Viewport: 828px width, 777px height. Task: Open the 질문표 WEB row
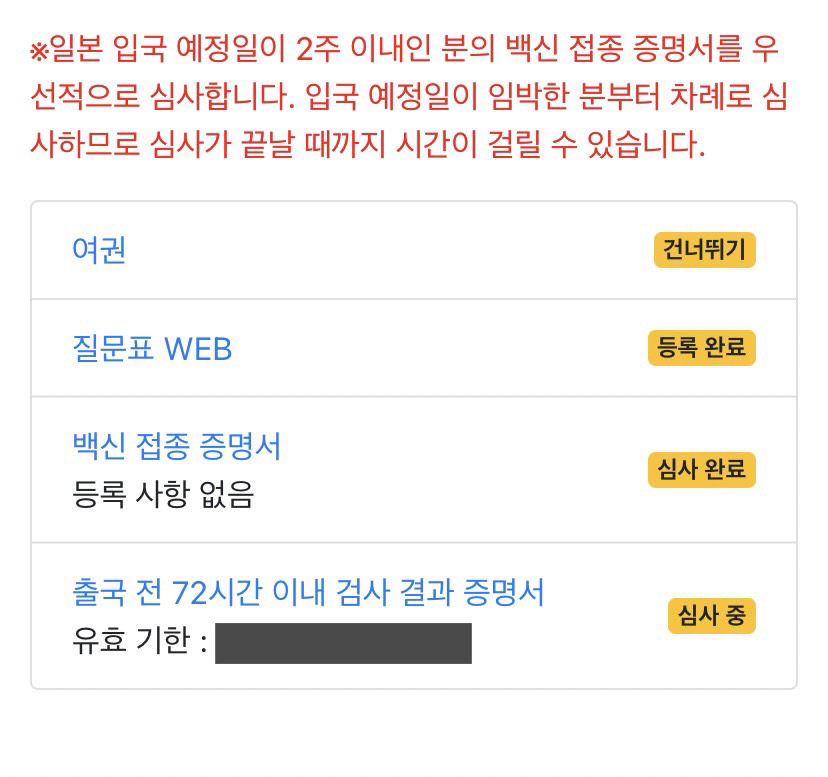[152, 348]
